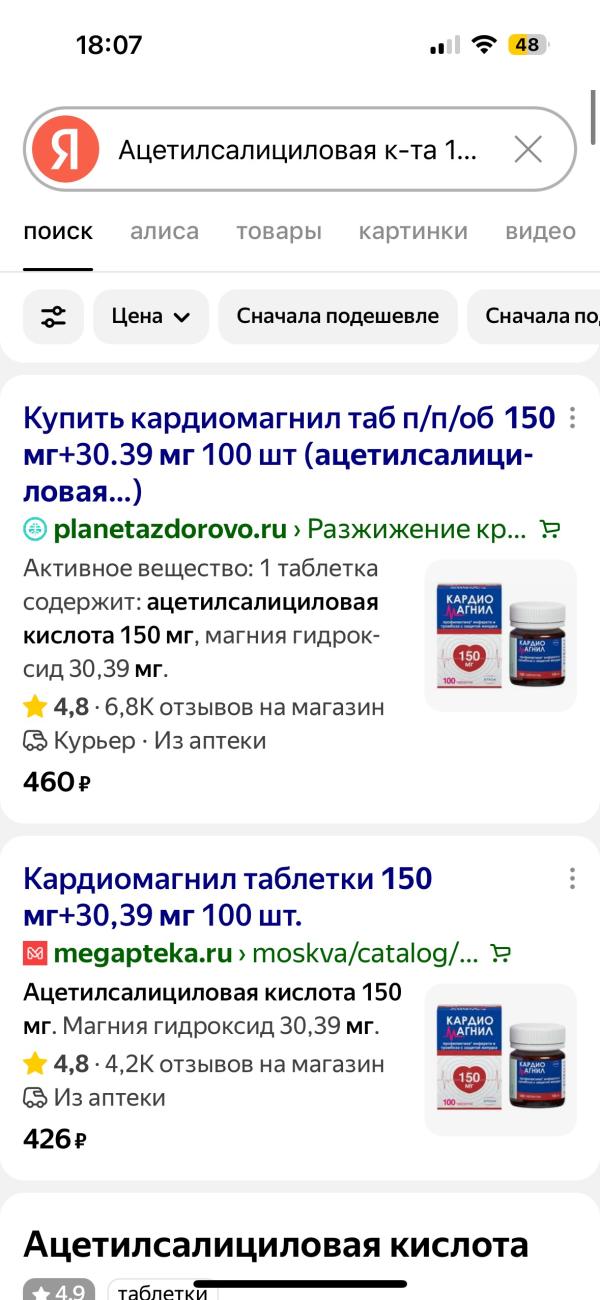
Task: Clear the search query with the X
Action: tap(528, 150)
